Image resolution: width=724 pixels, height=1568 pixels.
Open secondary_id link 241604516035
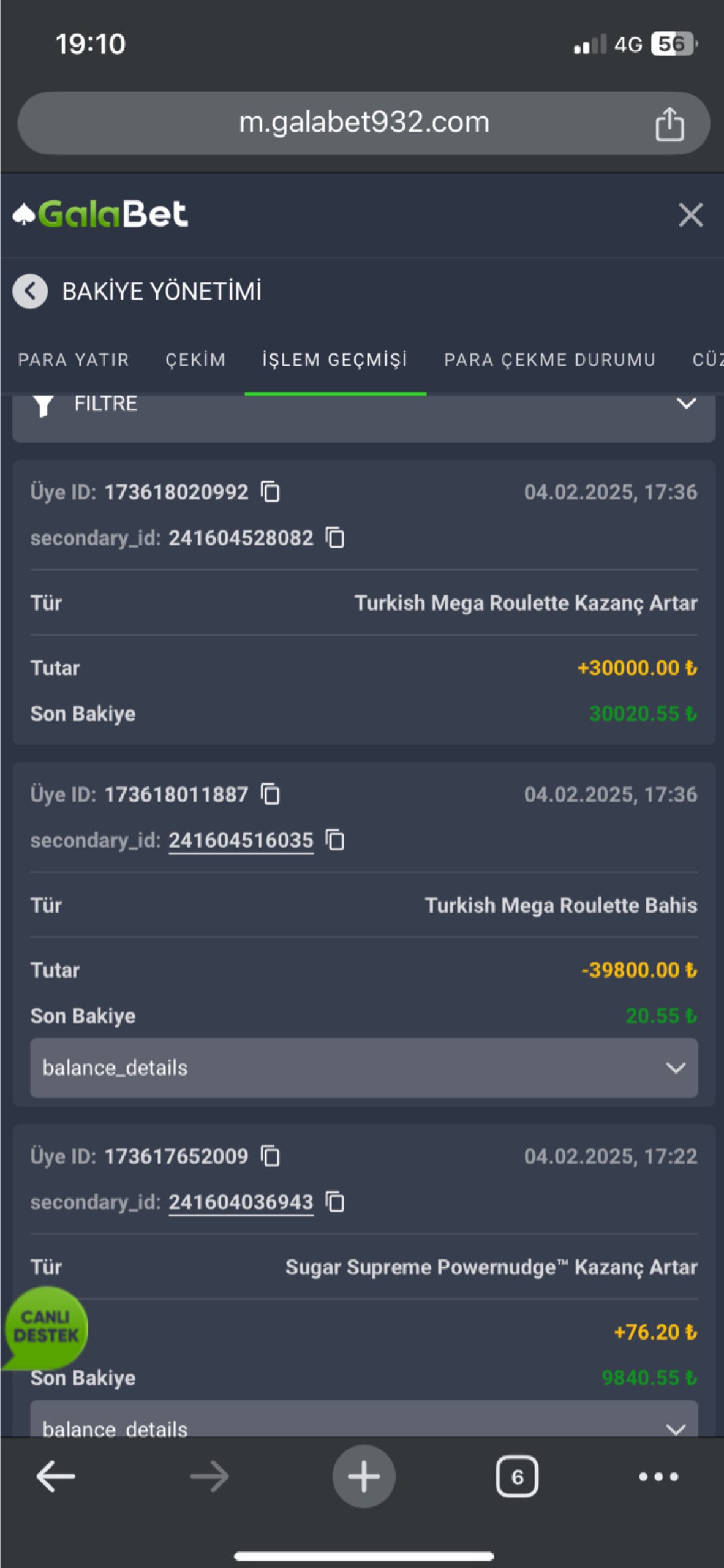pyautogui.click(x=241, y=840)
